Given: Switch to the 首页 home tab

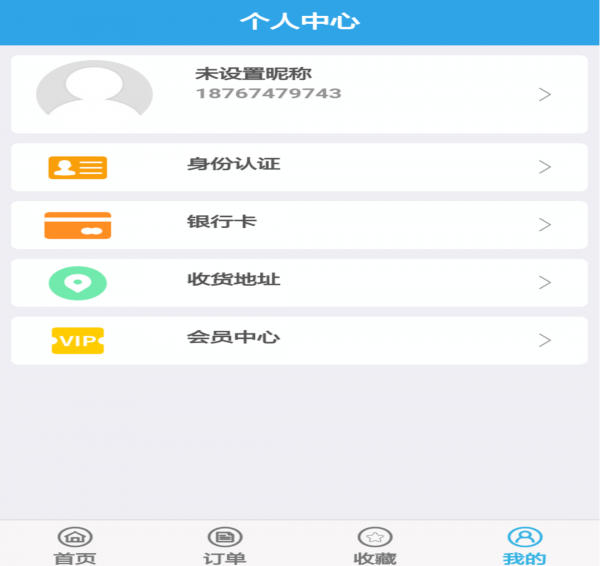Looking at the screenshot, I should coord(75,545).
